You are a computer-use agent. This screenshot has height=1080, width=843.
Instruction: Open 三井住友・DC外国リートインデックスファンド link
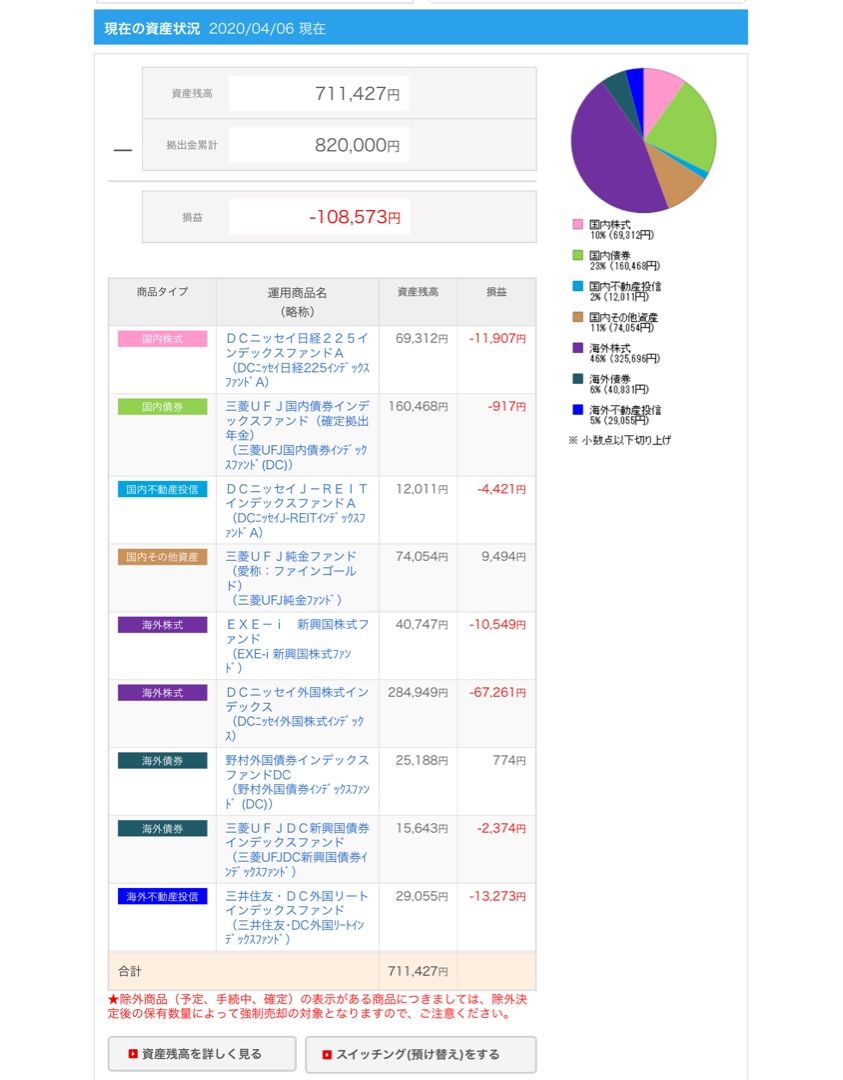click(x=298, y=917)
